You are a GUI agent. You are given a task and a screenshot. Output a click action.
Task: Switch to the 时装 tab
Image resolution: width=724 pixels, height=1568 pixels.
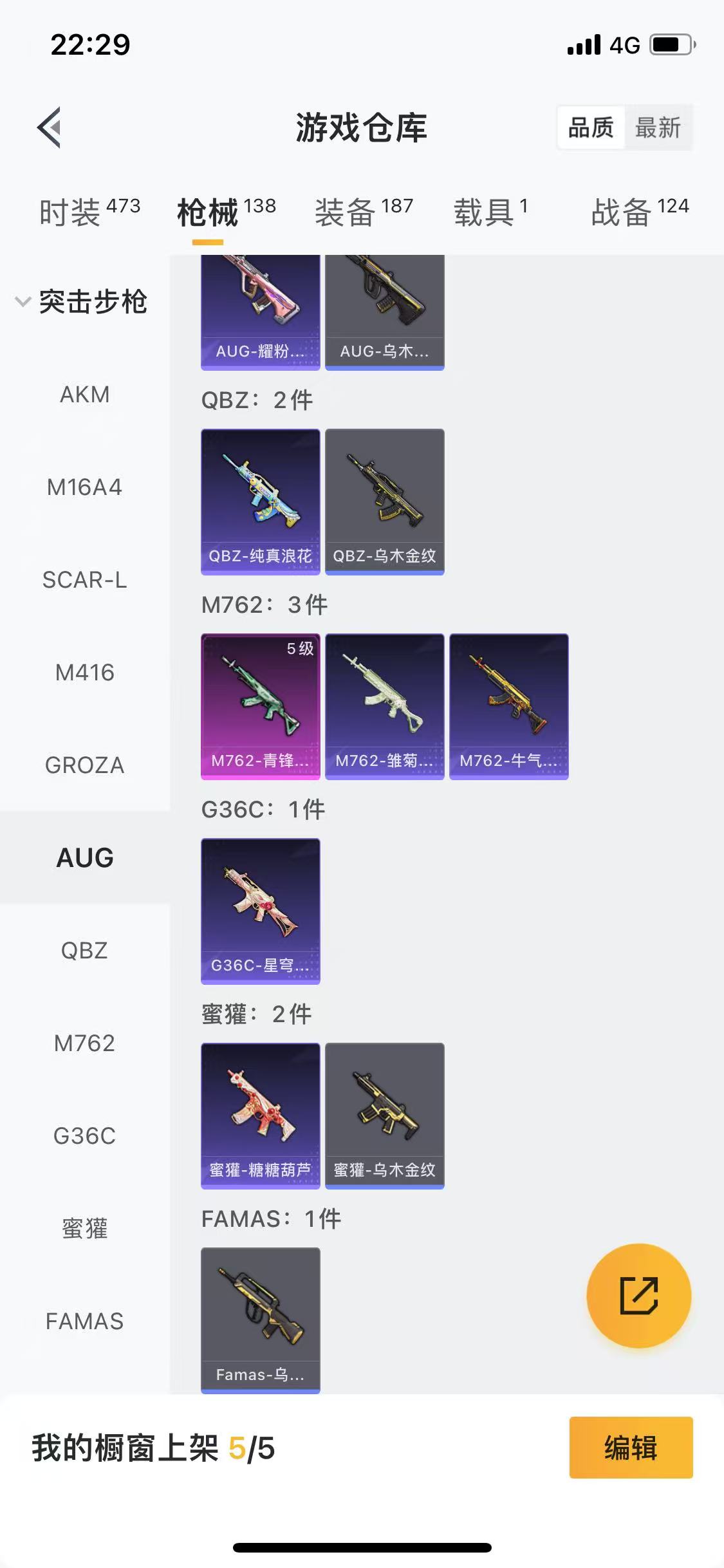[x=89, y=212]
